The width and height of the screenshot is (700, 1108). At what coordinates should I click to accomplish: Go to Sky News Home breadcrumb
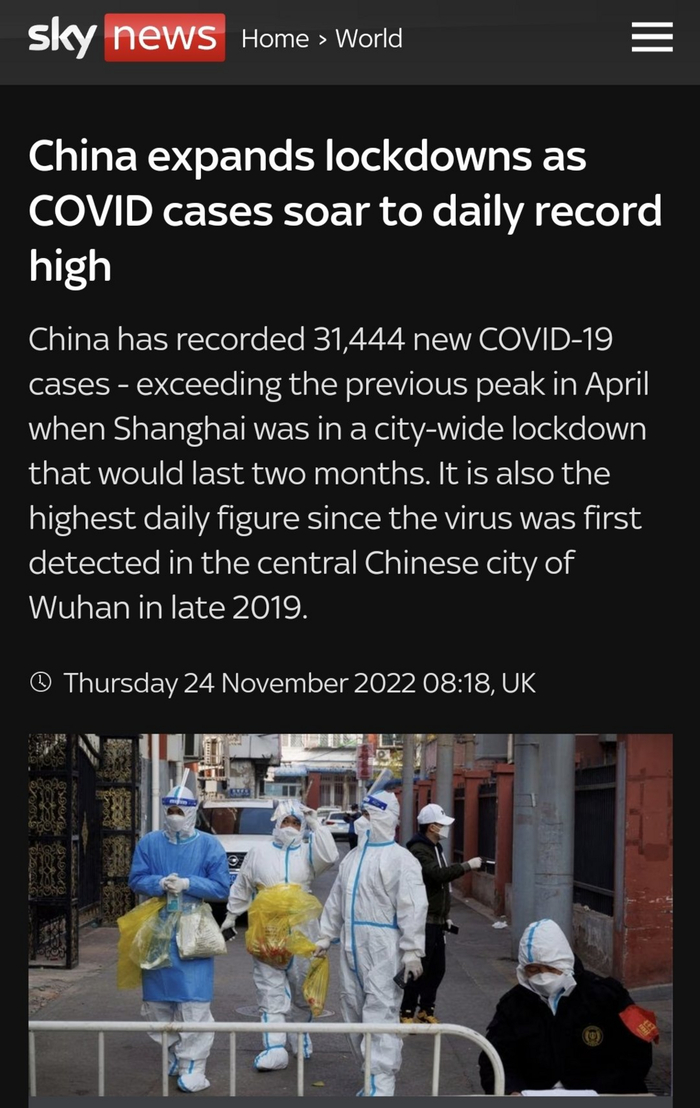[275, 39]
